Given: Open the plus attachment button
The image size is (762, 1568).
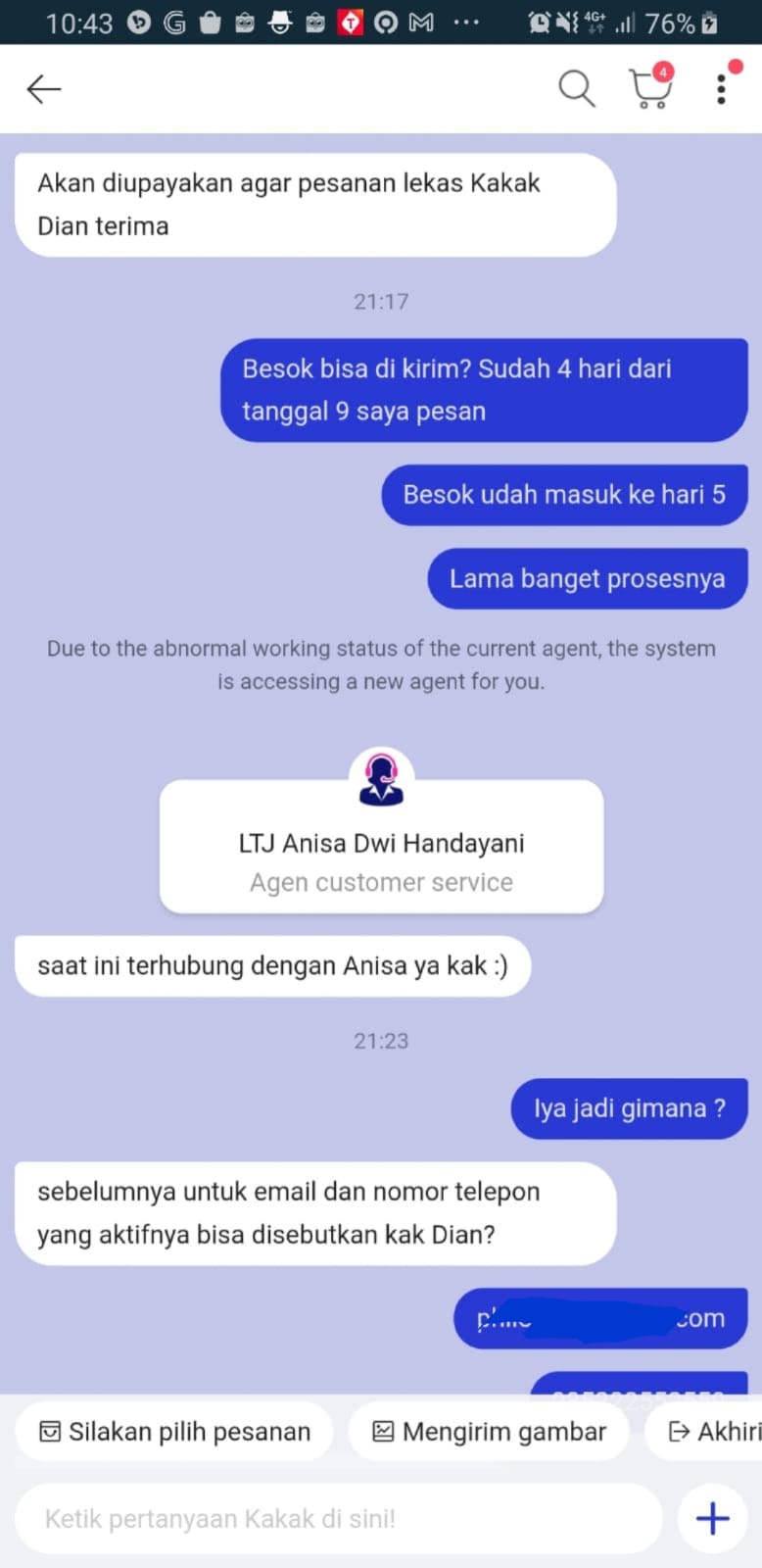Looking at the screenshot, I should 712,1519.
